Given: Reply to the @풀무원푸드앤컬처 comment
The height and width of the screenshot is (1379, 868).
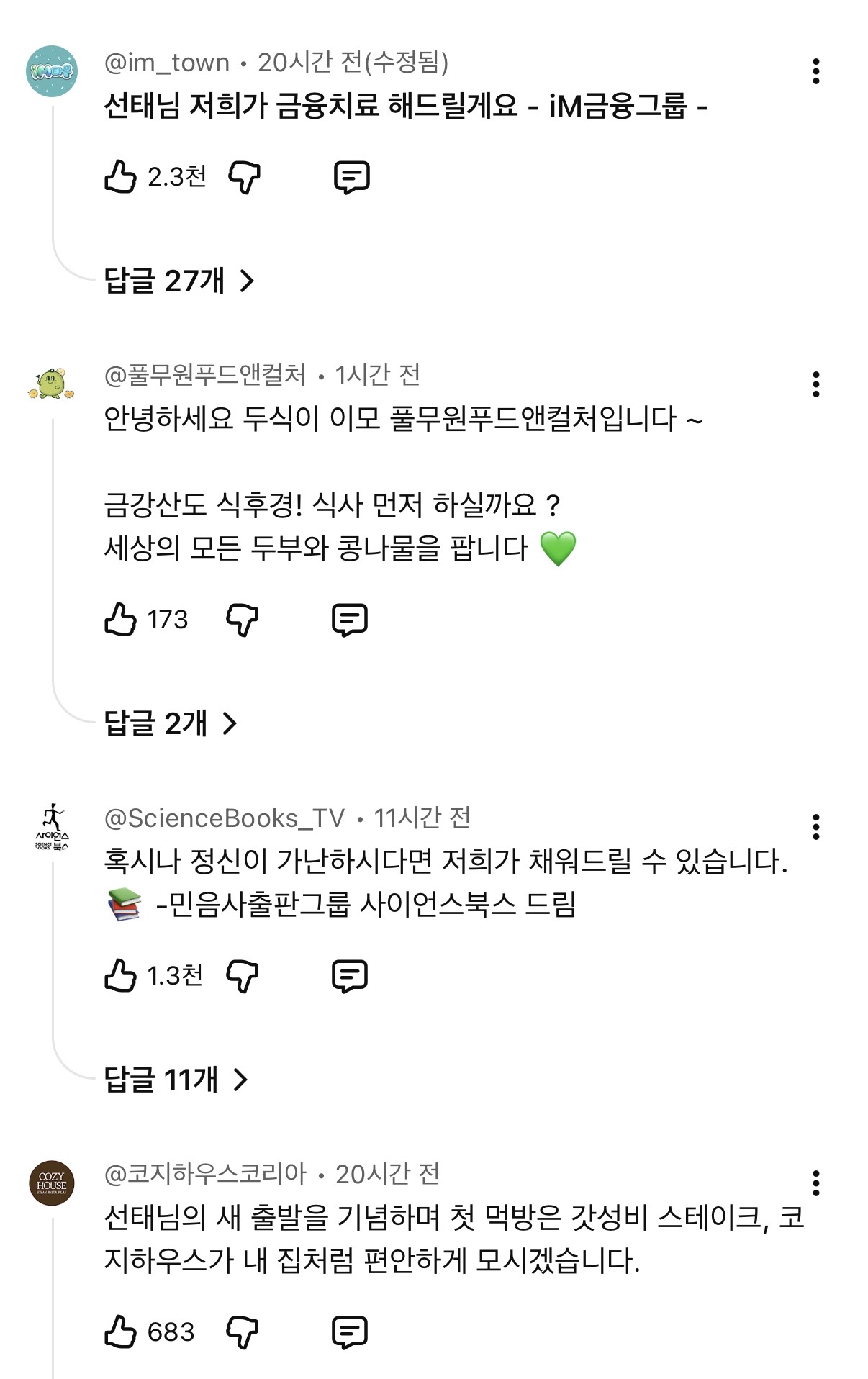Looking at the screenshot, I should [350, 620].
